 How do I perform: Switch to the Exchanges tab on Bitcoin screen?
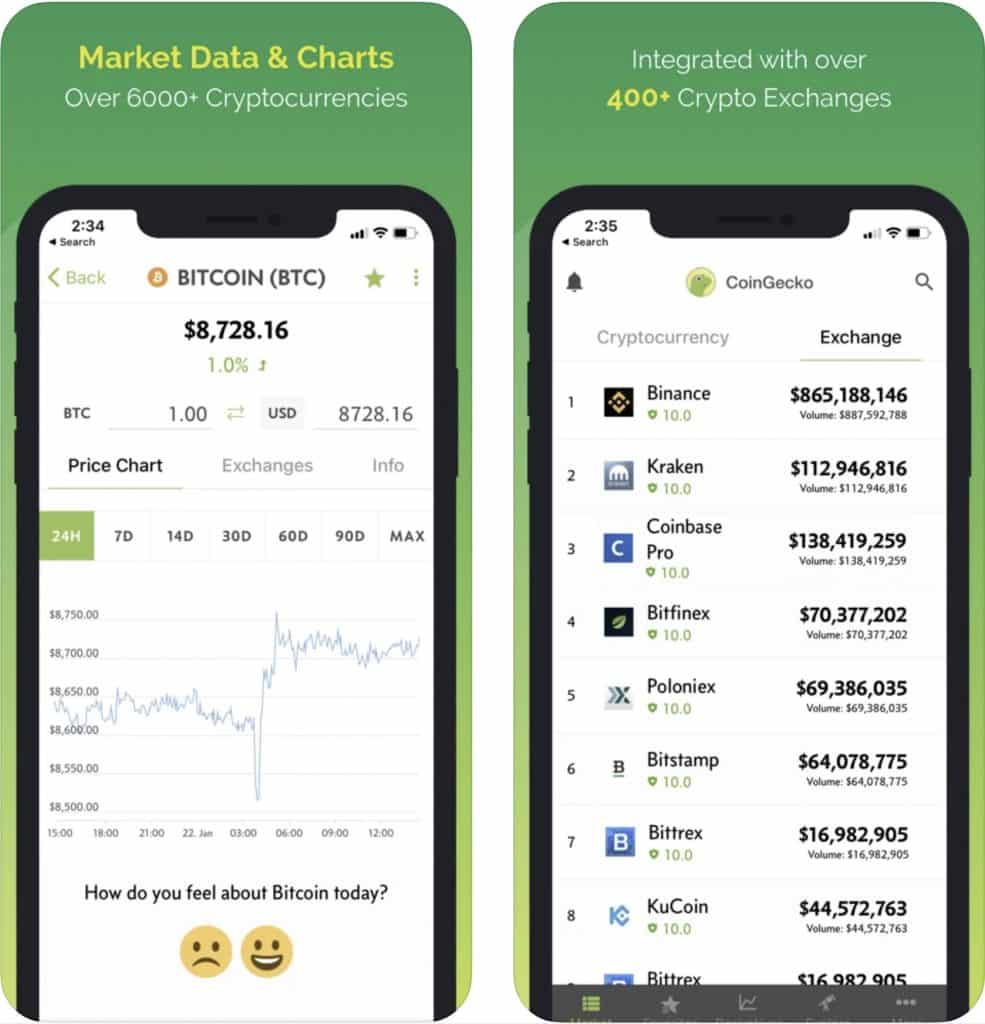point(266,465)
